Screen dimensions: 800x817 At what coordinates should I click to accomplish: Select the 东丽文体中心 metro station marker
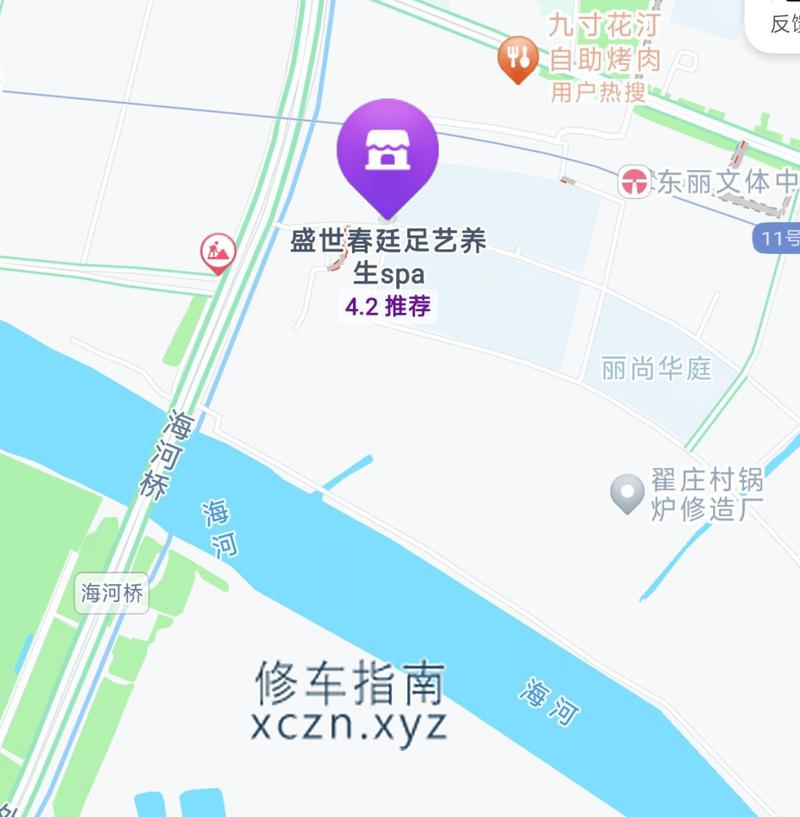[633, 181]
